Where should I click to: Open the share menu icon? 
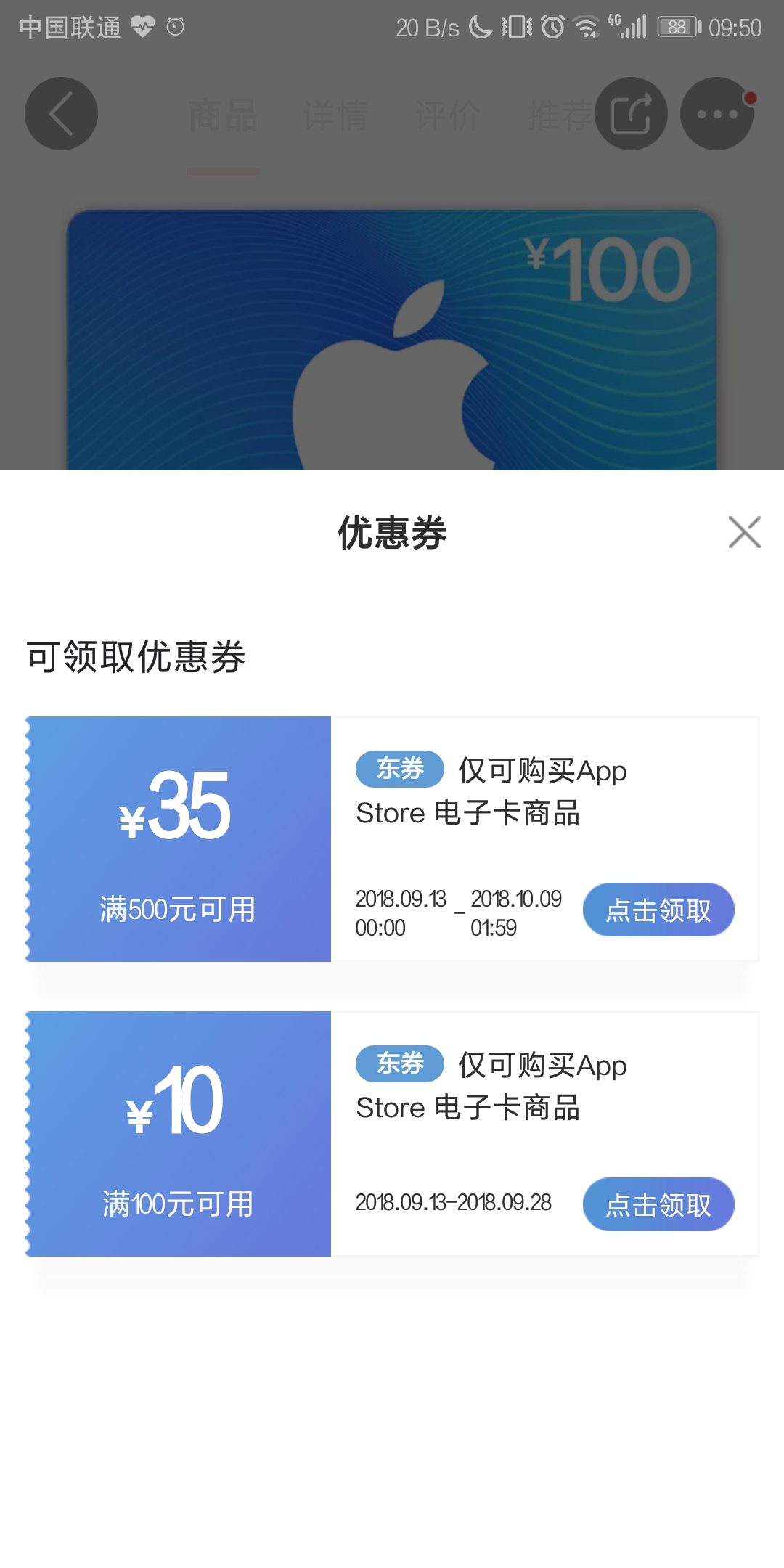[x=630, y=114]
